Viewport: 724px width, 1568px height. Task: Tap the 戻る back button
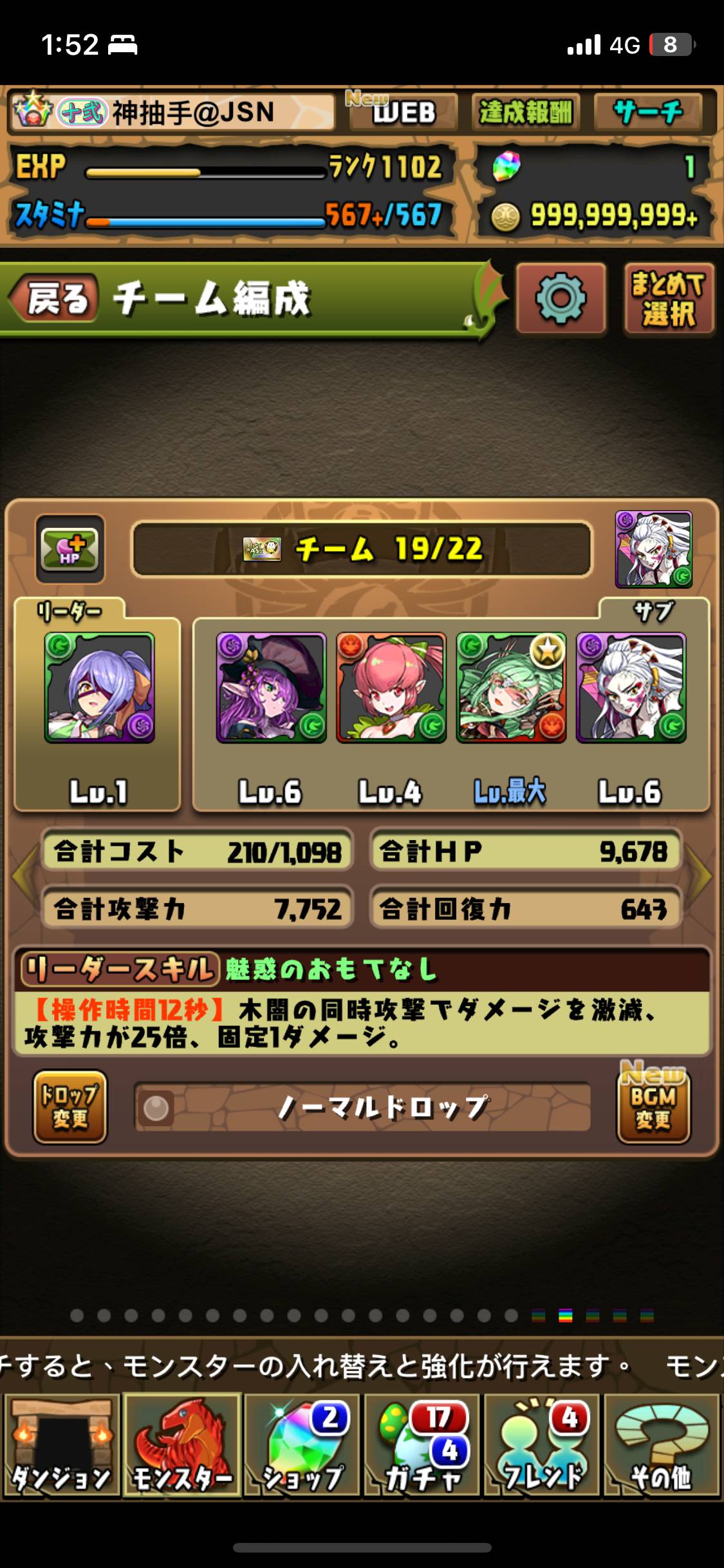point(54,298)
